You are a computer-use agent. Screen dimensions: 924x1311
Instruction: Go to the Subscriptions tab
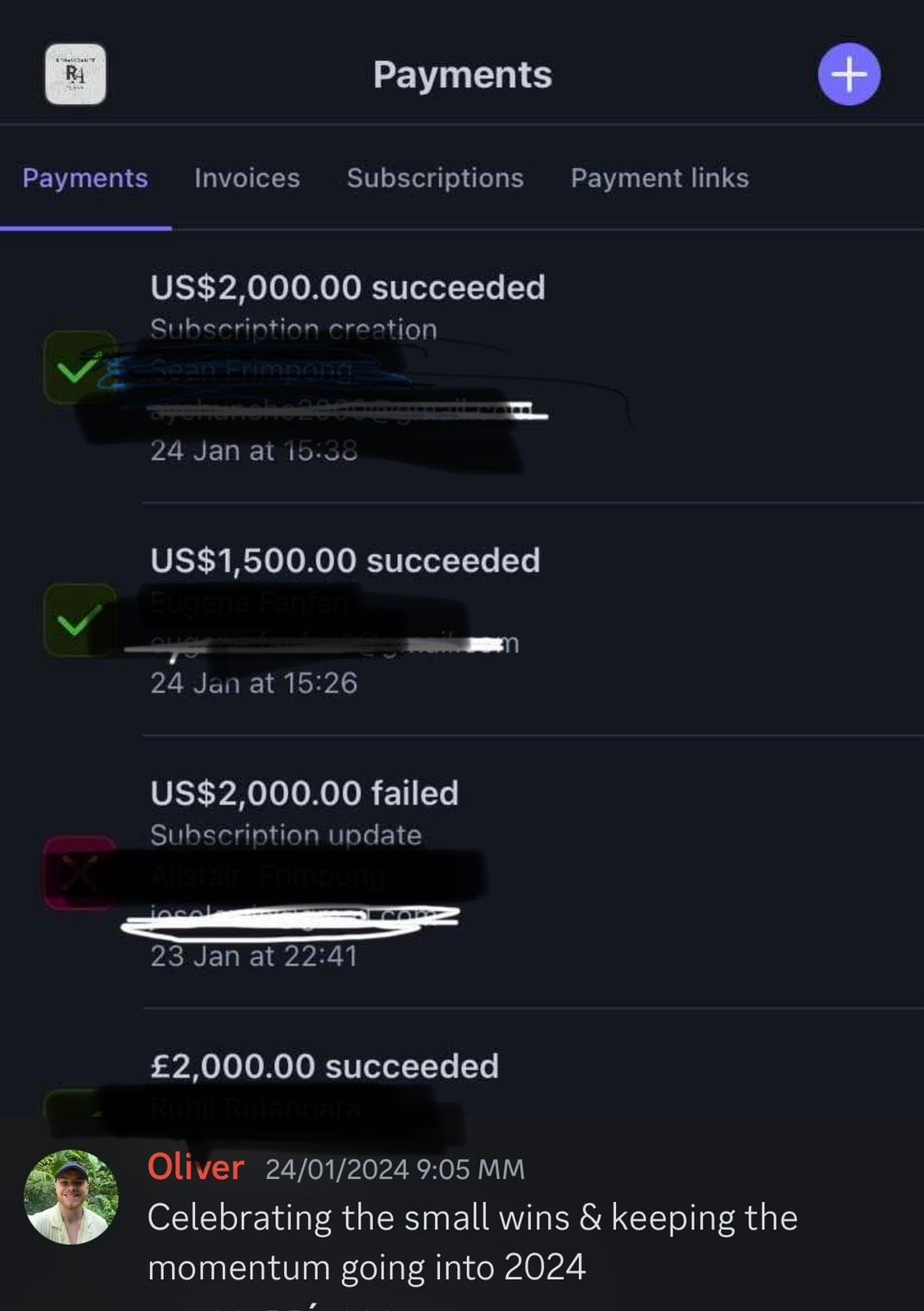[x=435, y=178]
